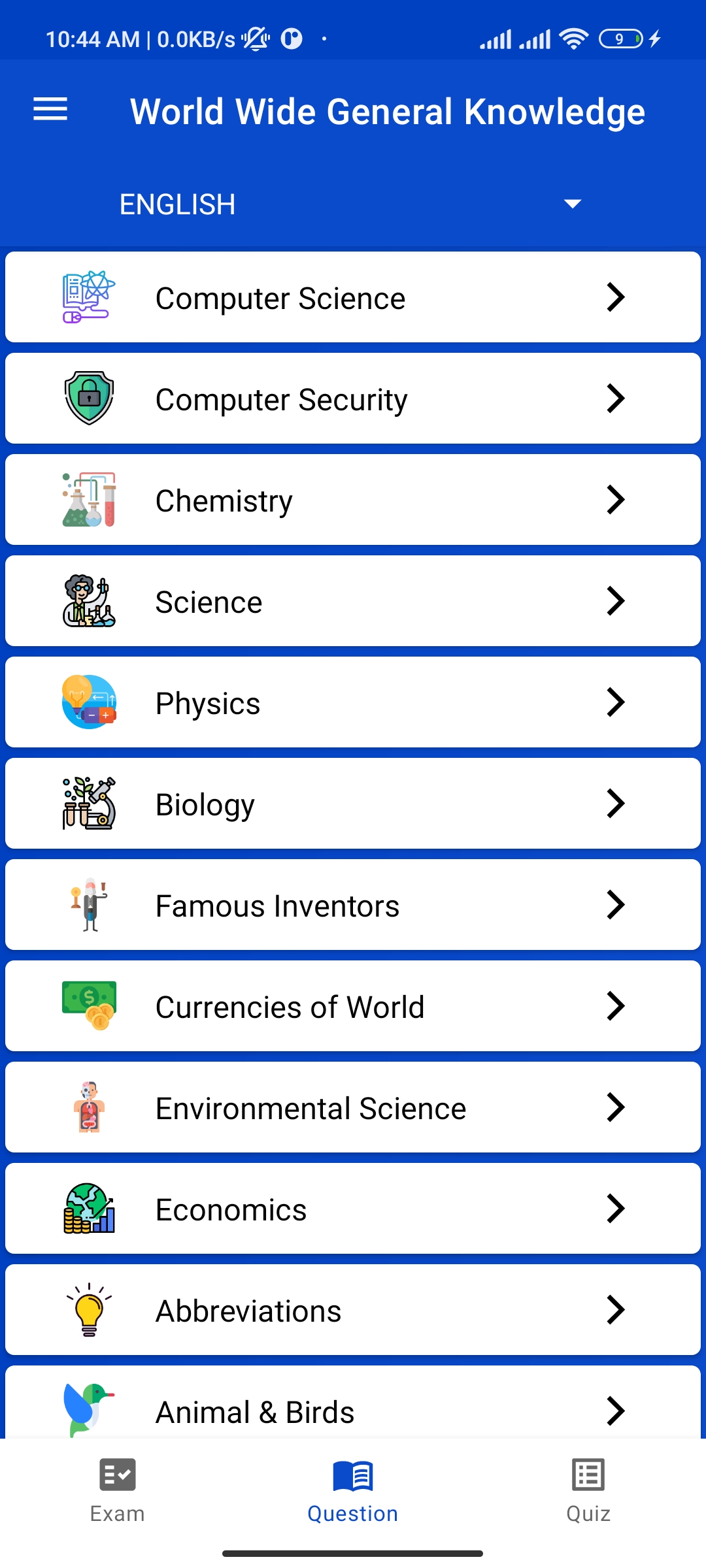Open the Computer Science category
706x1568 pixels.
[353, 297]
